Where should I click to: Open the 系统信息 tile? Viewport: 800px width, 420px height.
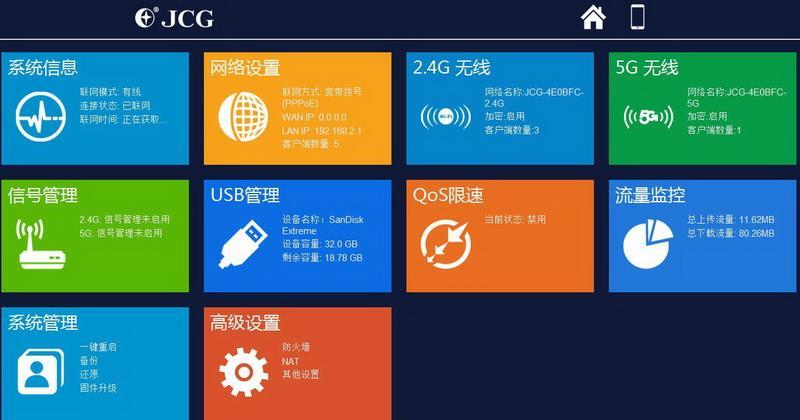click(94, 109)
